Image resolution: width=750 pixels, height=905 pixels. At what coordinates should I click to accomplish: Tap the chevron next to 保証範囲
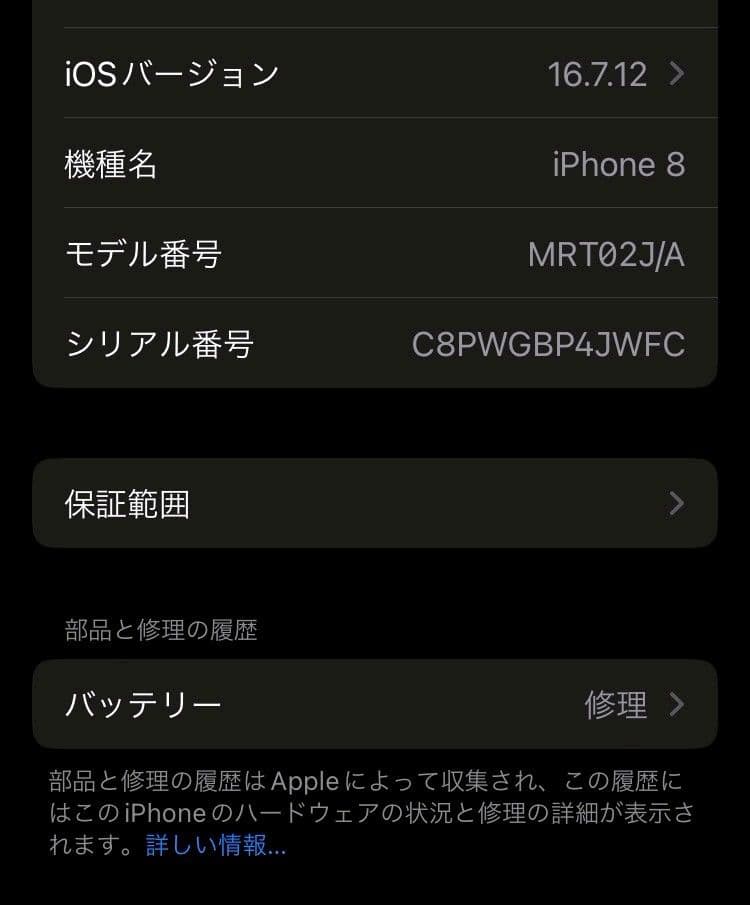coord(676,503)
